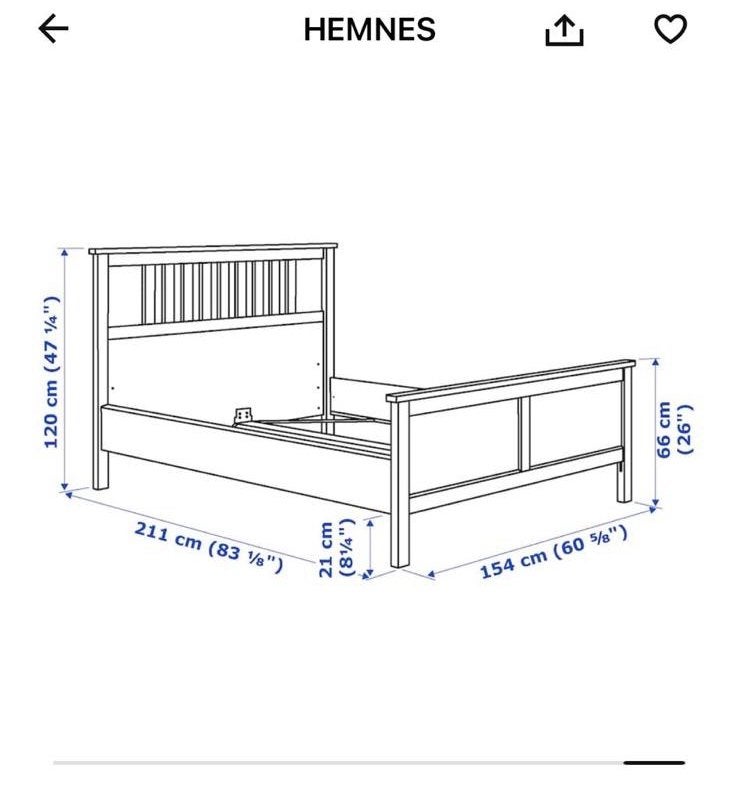This screenshot has width=739, height=785.
Task: Share the HEMNES product
Action: coord(564,31)
